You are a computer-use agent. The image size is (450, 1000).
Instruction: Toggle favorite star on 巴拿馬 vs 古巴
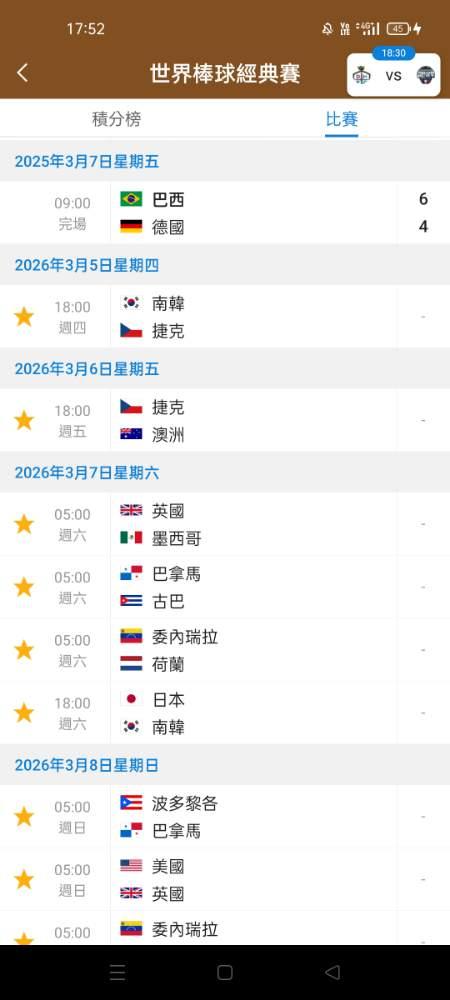click(x=24, y=587)
